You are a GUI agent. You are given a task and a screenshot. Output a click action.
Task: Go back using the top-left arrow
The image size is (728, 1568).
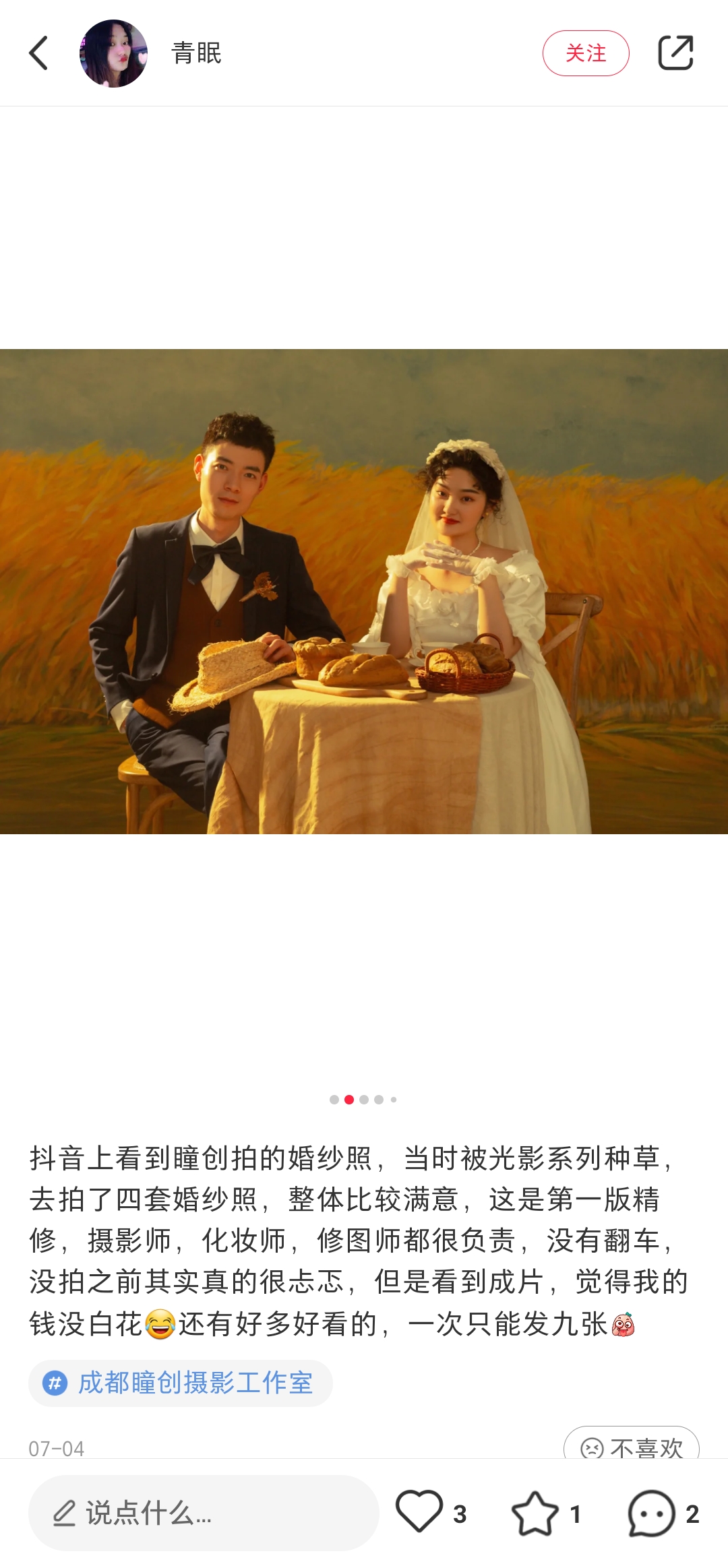pyautogui.click(x=39, y=53)
